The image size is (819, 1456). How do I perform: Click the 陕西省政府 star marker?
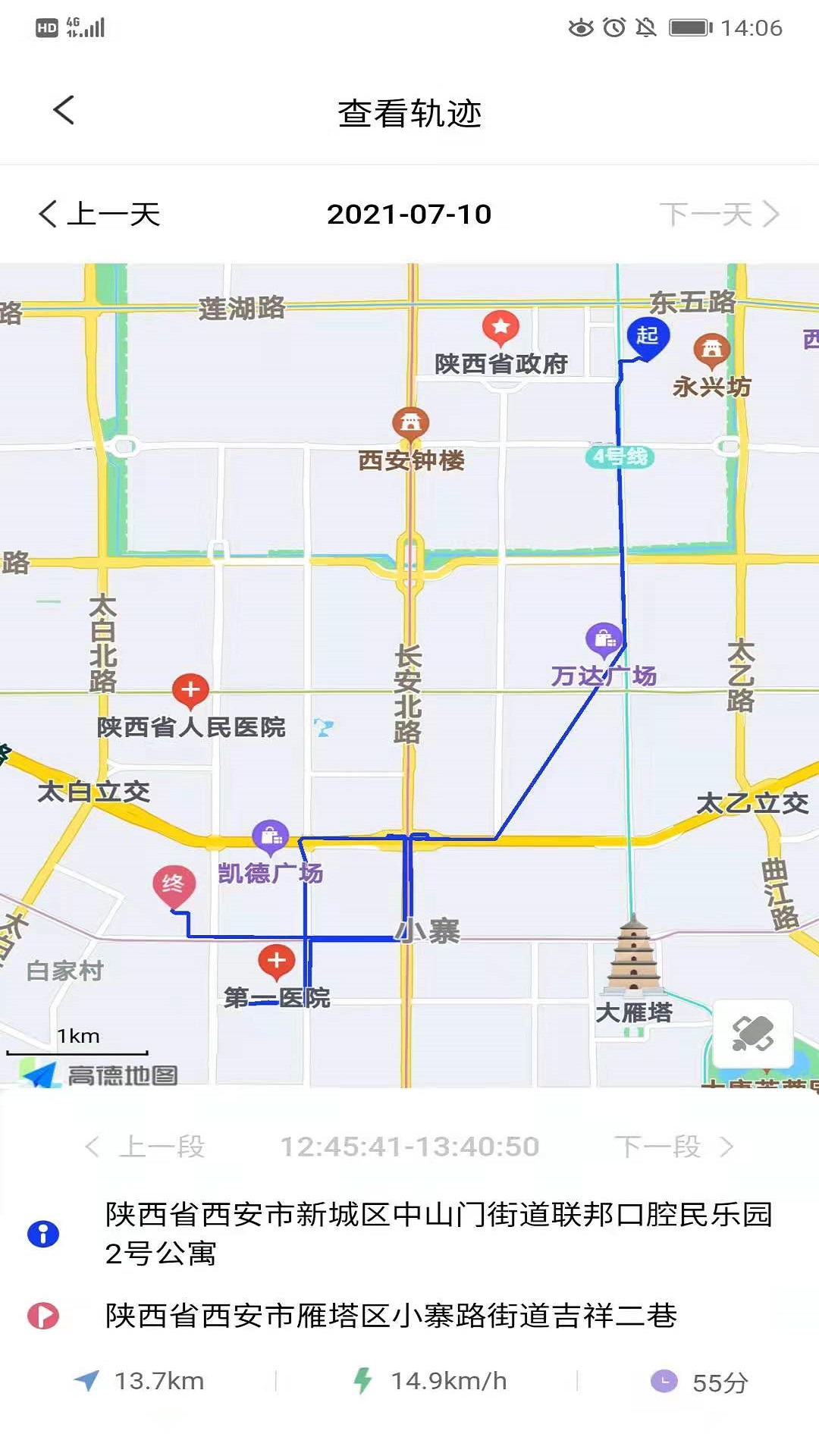point(500,325)
